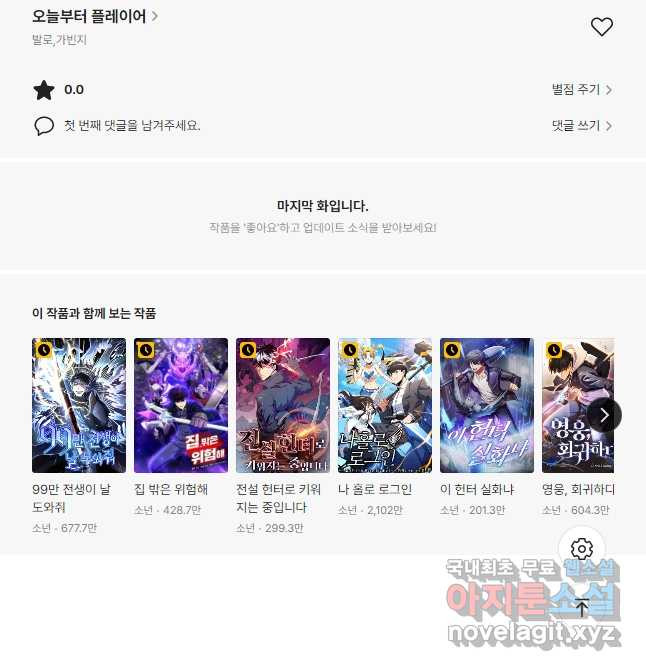The image size is (646, 671).
Task: Like this series with the heart icon
Action: [x=601, y=27]
